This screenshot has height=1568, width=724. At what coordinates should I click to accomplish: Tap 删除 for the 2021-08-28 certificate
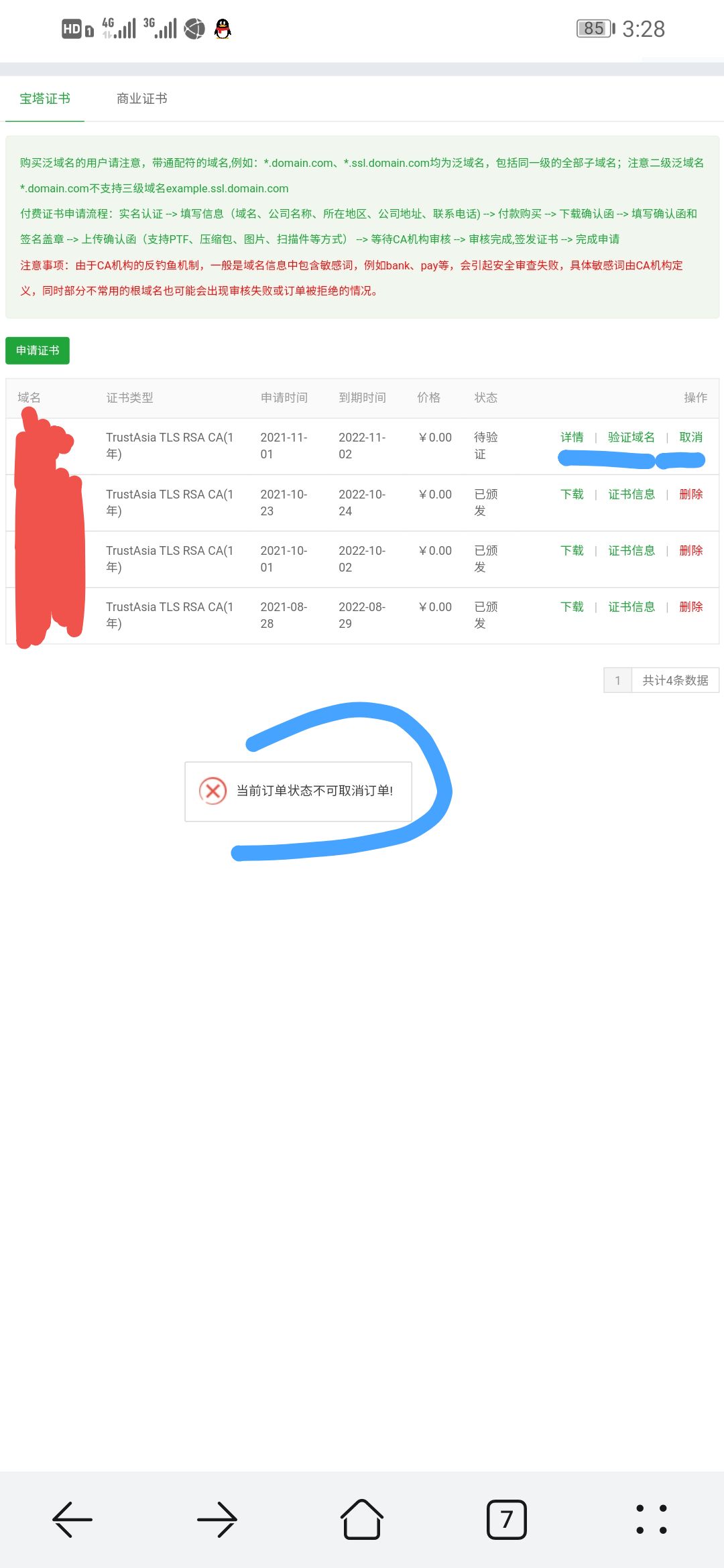(x=690, y=606)
